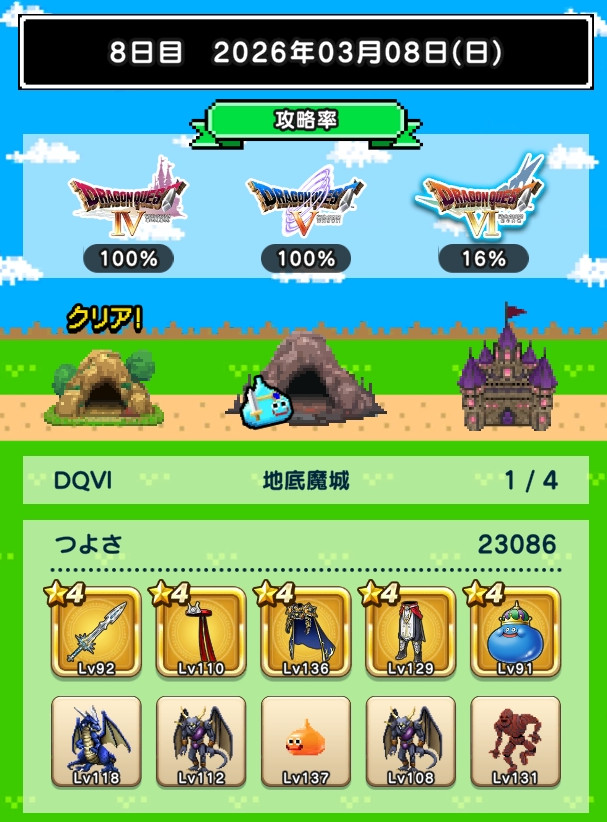Select the Lv112 monster tile
The height and width of the screenshot is (822, 607).
[x=201, y=741]
